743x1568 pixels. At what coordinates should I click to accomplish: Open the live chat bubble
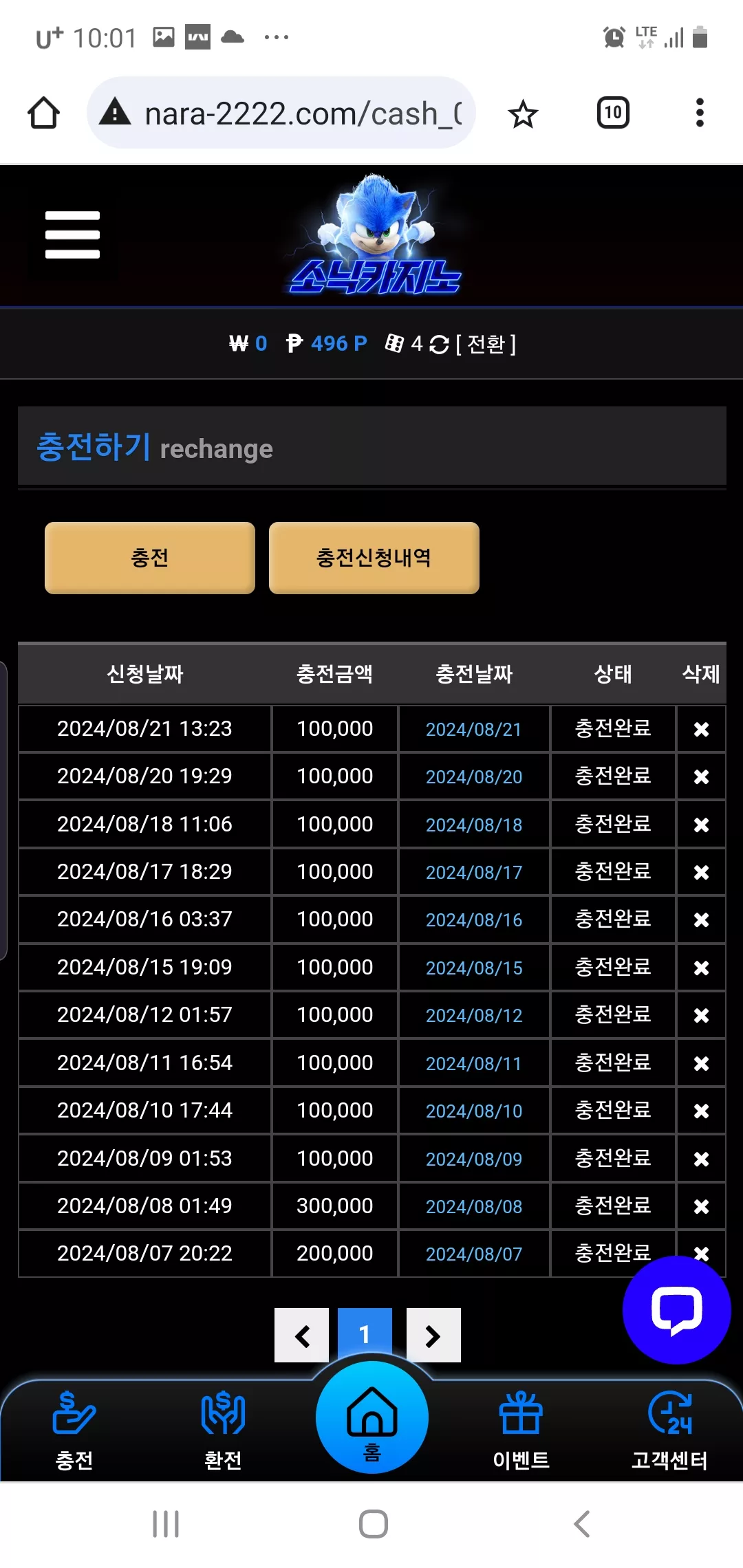pos(677,1310)
